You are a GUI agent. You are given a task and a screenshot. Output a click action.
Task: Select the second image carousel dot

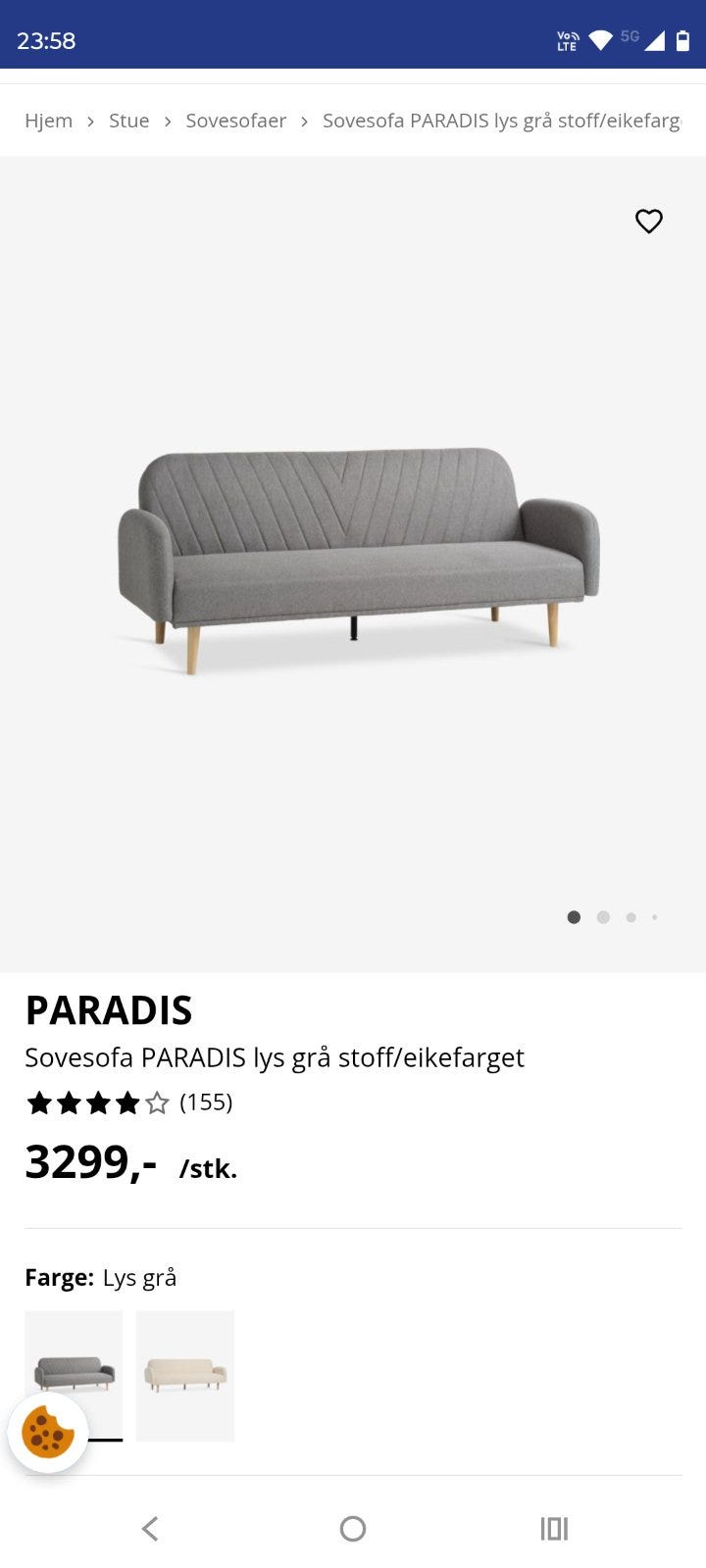click(602, 917)
